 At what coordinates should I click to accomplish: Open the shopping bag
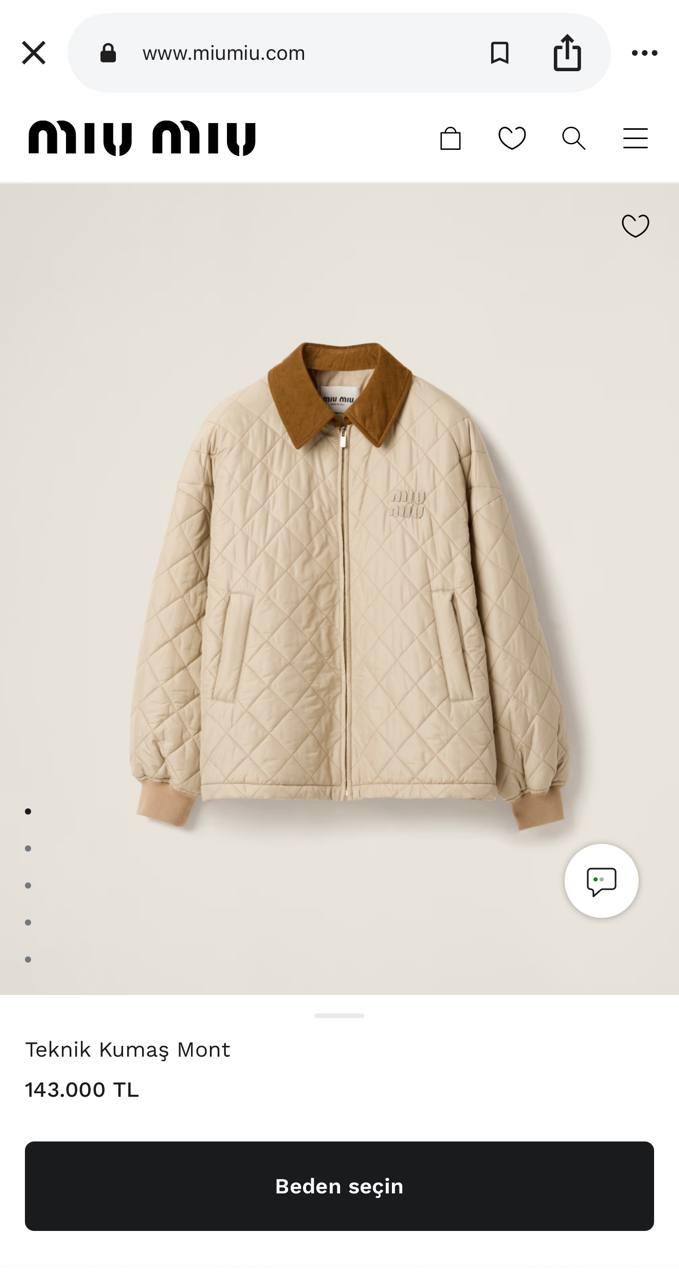pos(450,138)
